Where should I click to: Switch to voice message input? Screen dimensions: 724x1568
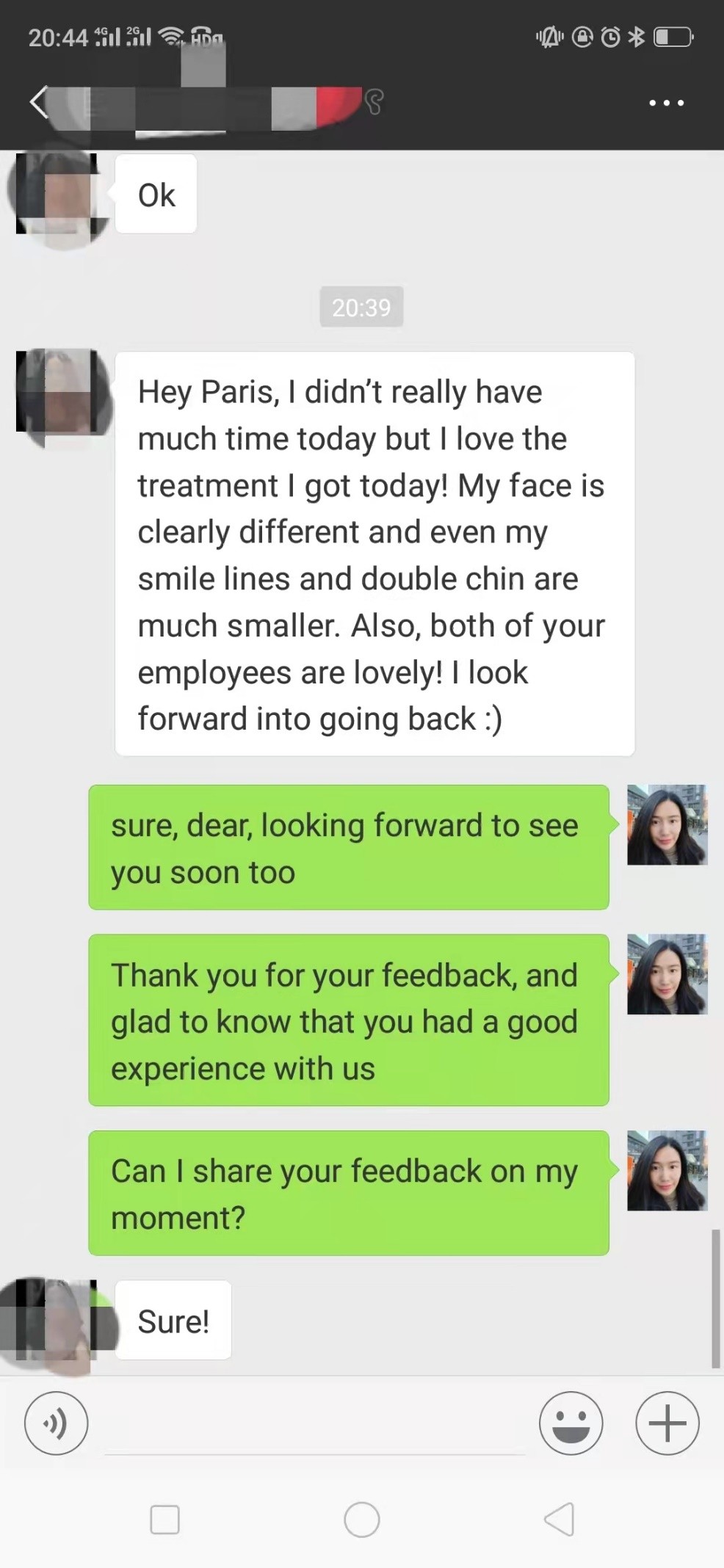click(57, 1423)
